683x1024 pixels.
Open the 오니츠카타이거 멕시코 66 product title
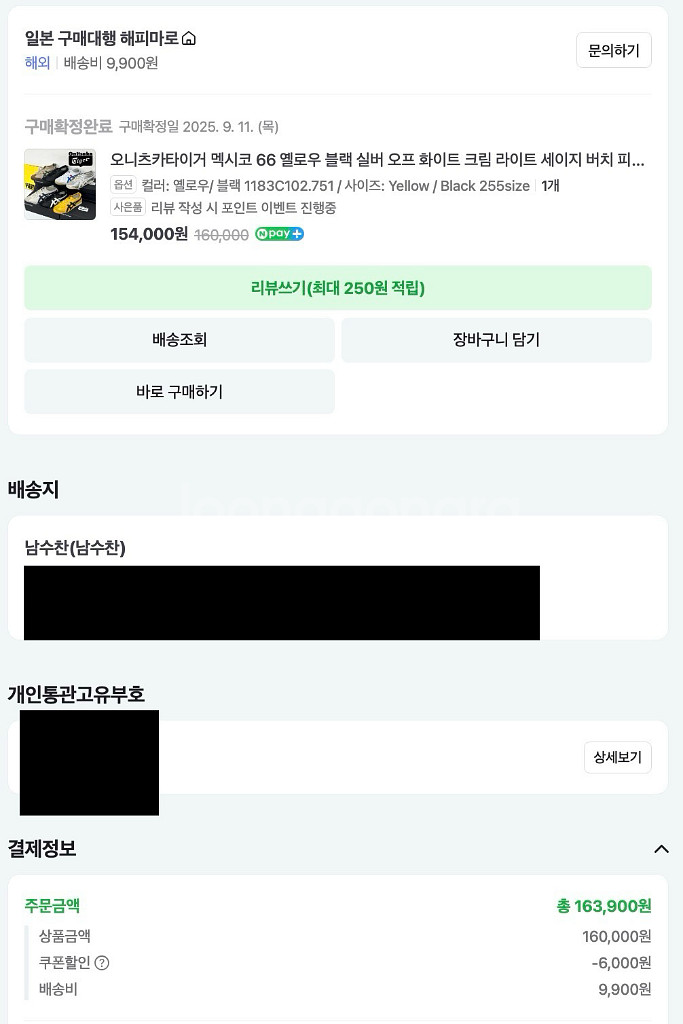click(x=377, y=160)
